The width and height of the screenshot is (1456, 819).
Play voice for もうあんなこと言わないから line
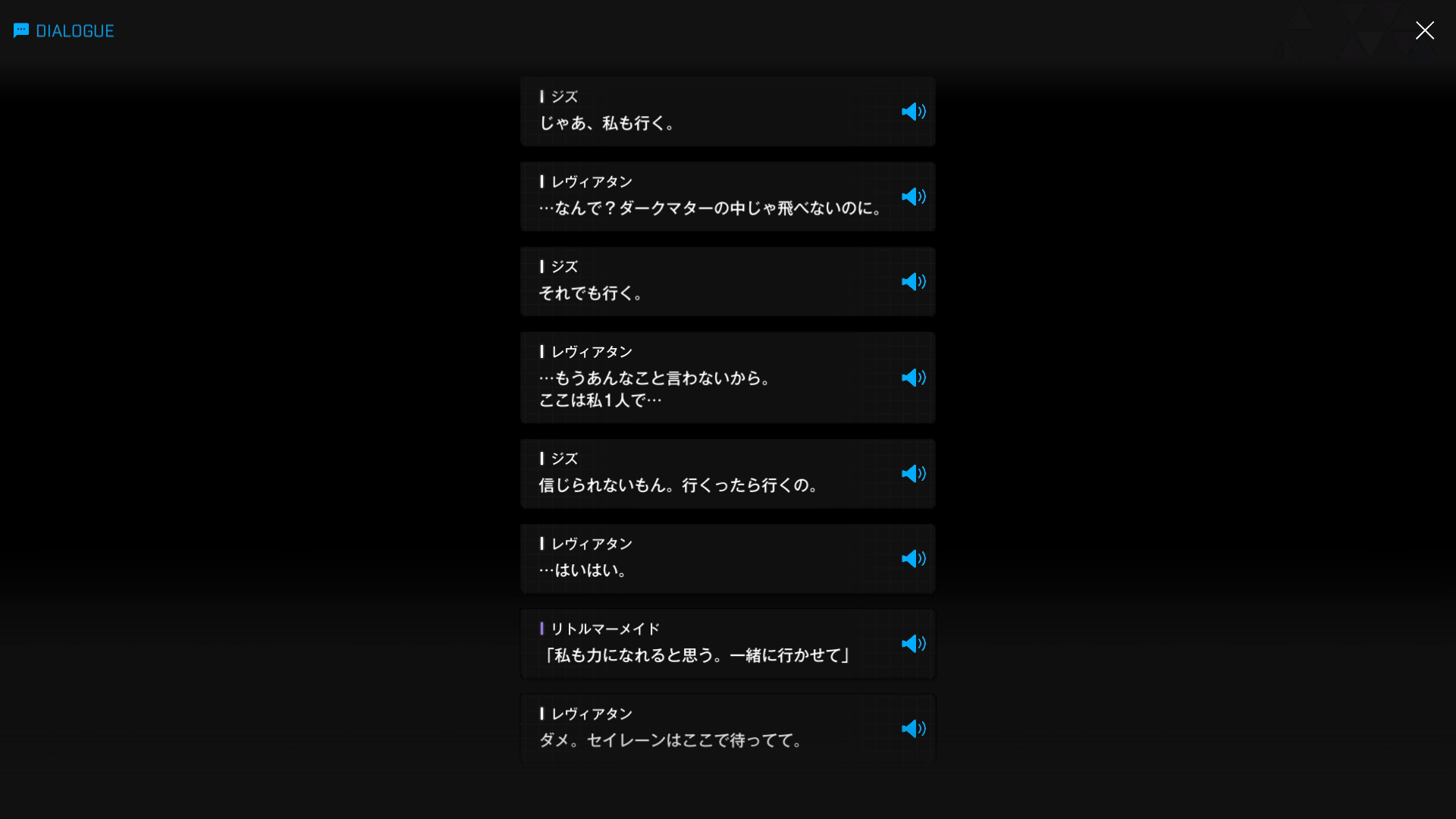[913, 378]
